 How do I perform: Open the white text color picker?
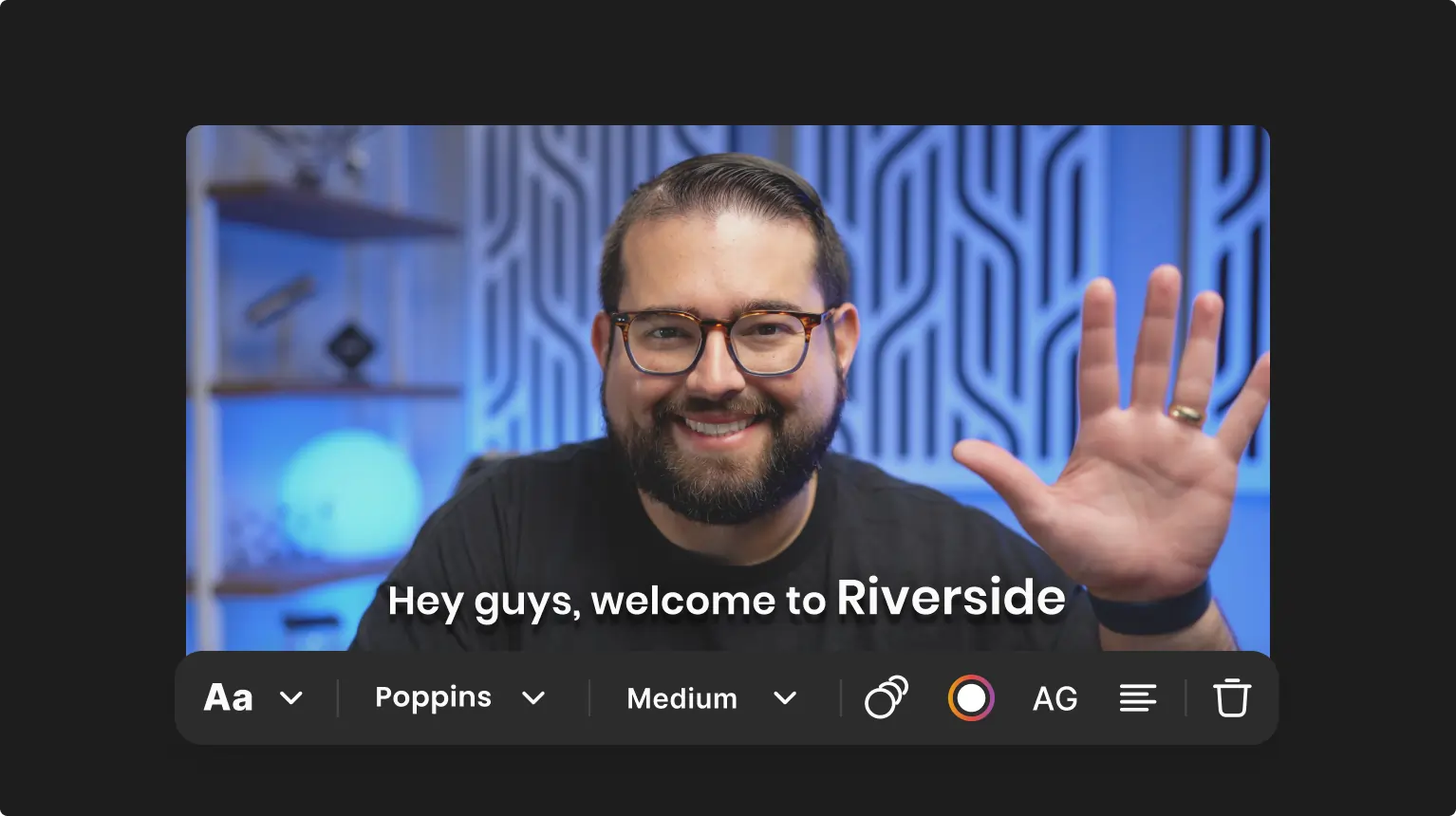point(970,698)
